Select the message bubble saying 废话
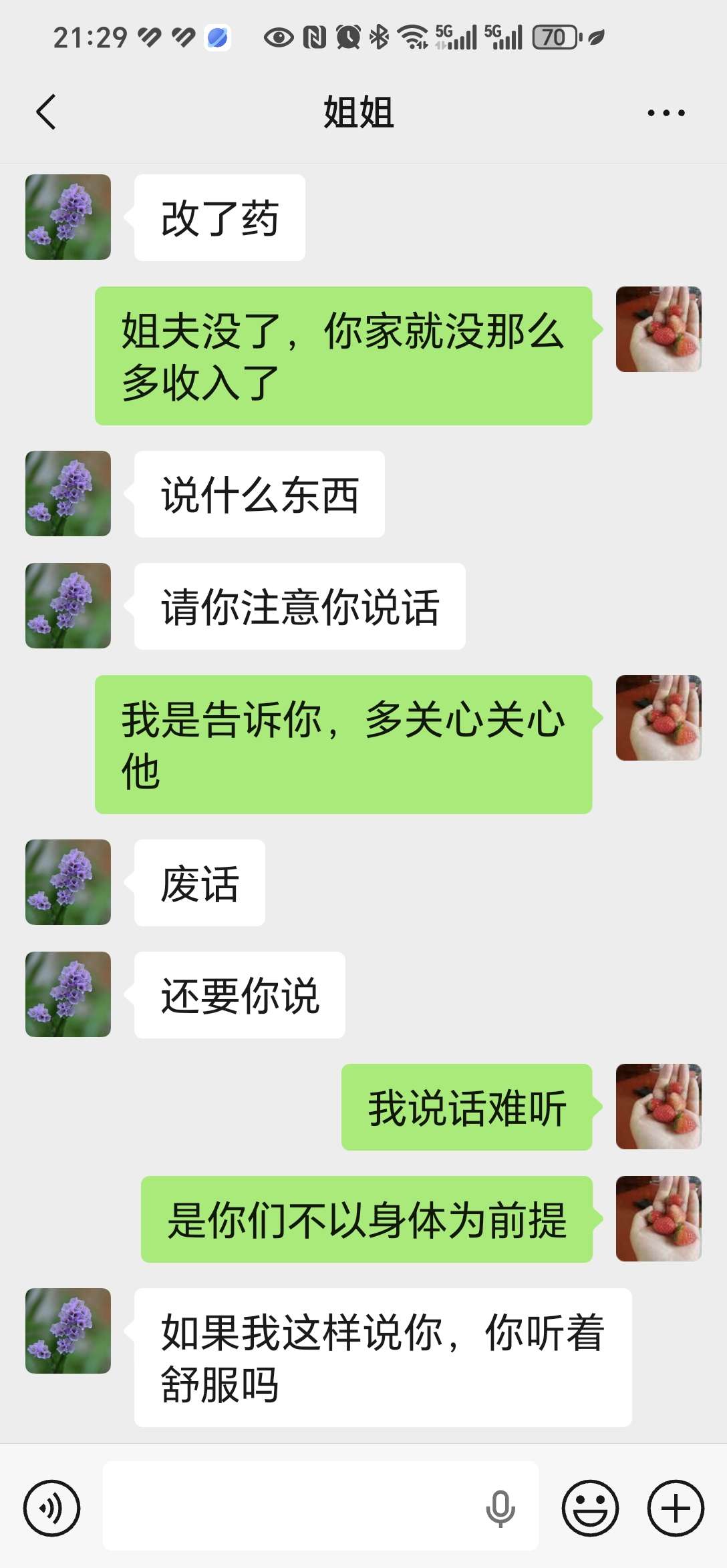Screen dimensions: 727x1568 (197, 883)
